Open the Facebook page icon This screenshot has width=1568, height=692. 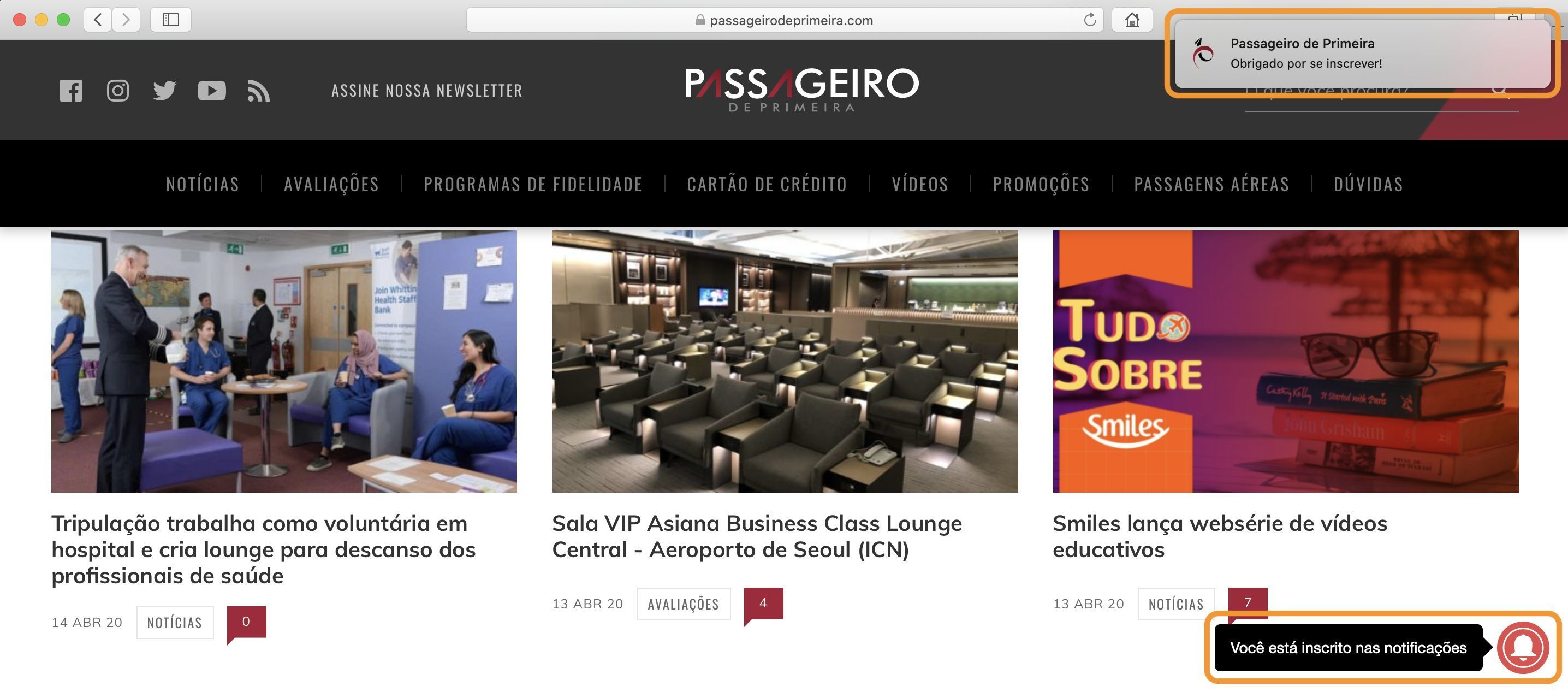click(x=70, y=91)
